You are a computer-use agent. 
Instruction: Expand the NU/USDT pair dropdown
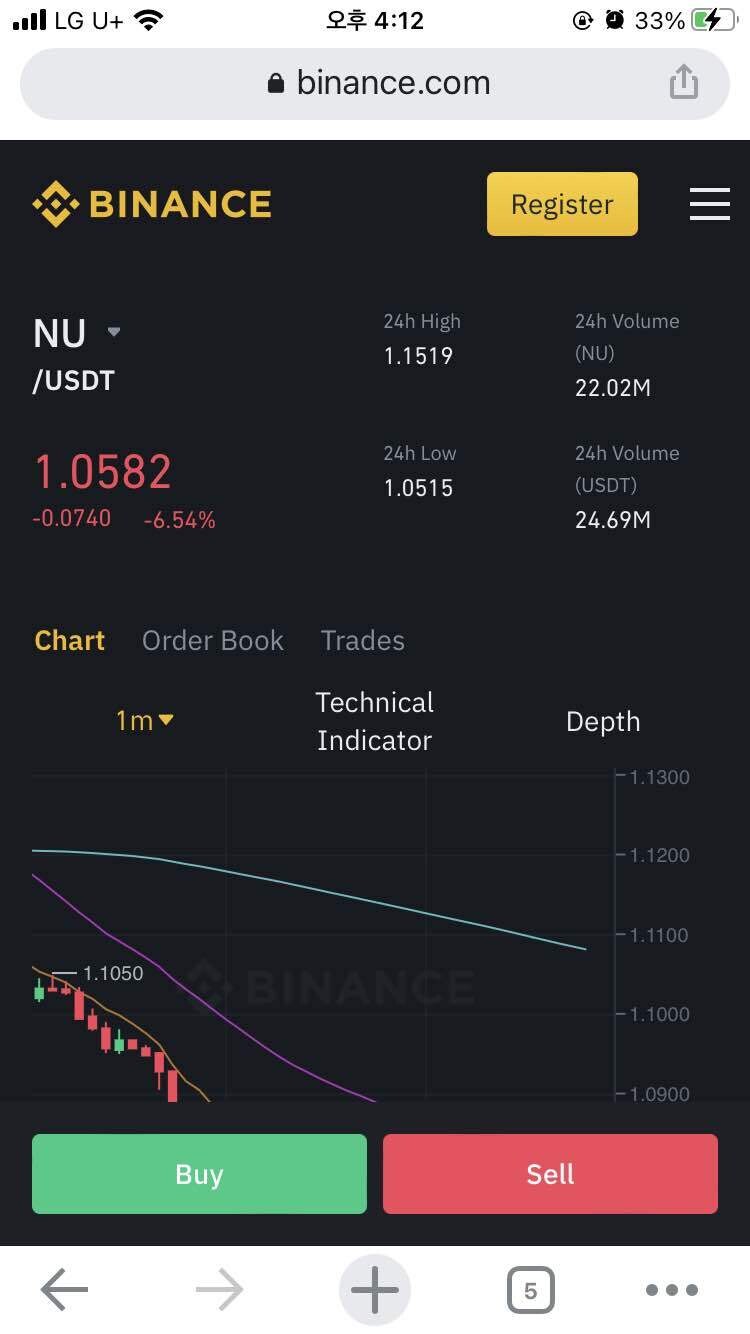[x=113, y=332]
